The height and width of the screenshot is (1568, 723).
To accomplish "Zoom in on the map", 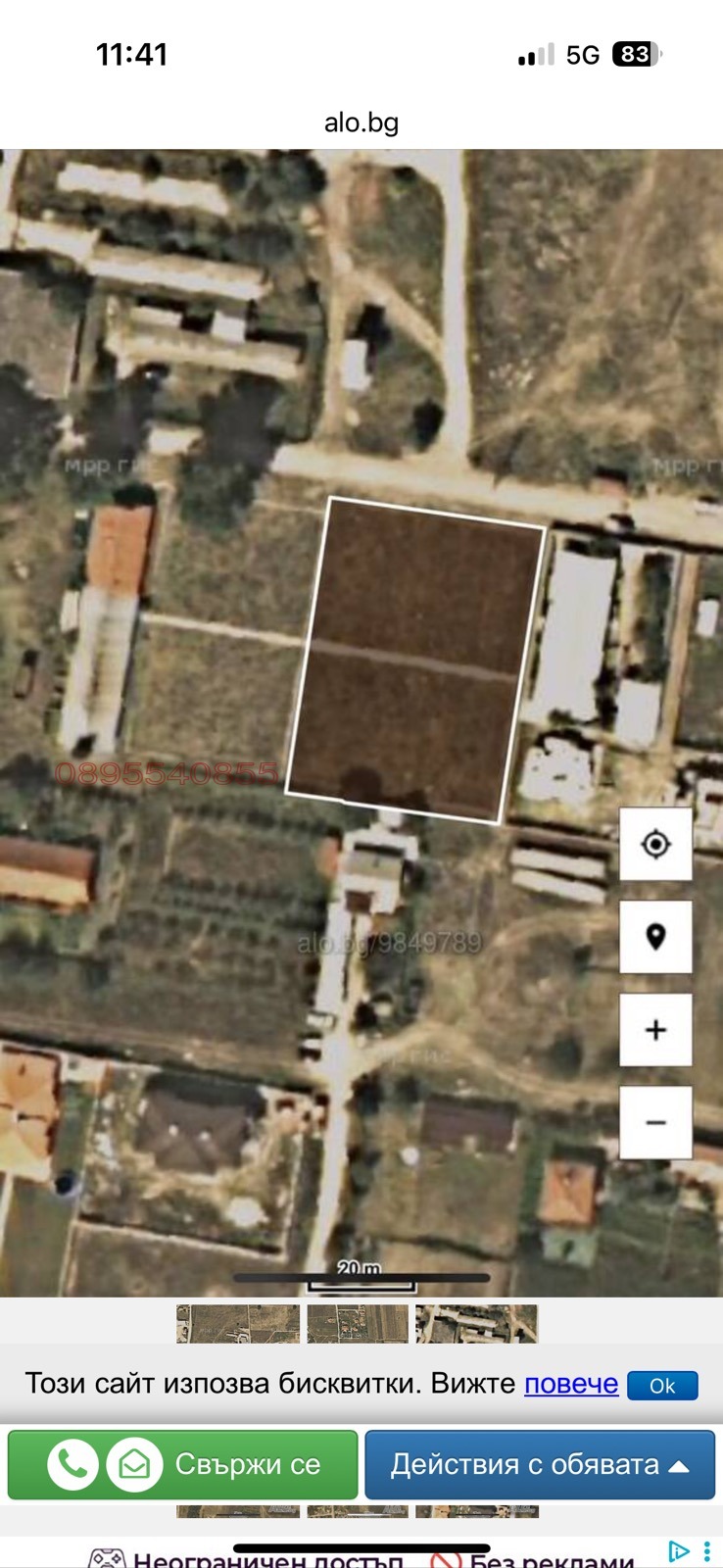I will tap(655, 1030).
